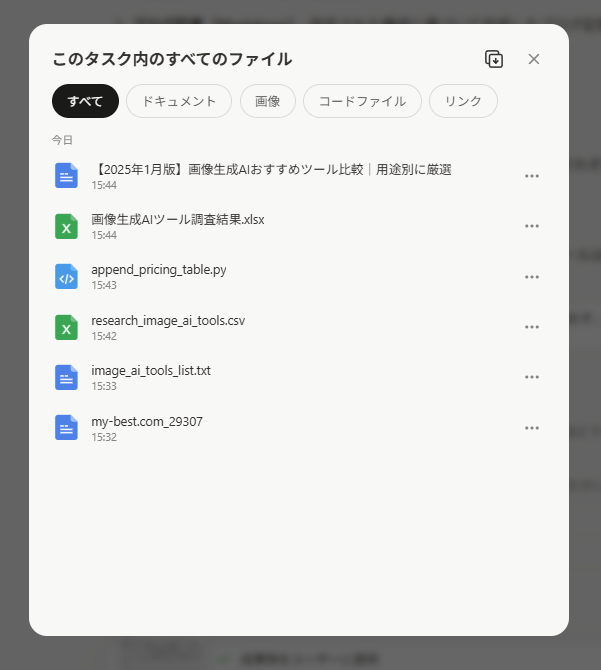601x670 pixels.
Task: Open research_image_ai_tools.csv
Action: pos(168,321)
